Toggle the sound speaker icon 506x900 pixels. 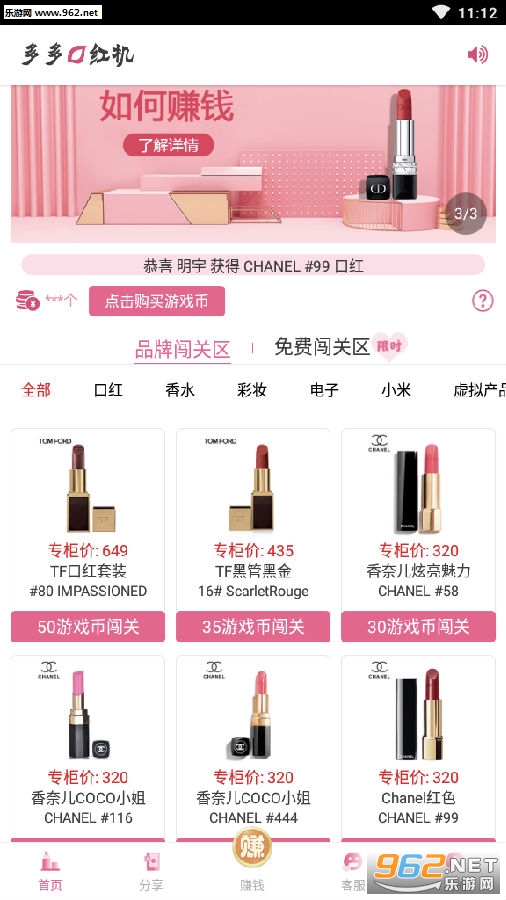coord(477,55)
